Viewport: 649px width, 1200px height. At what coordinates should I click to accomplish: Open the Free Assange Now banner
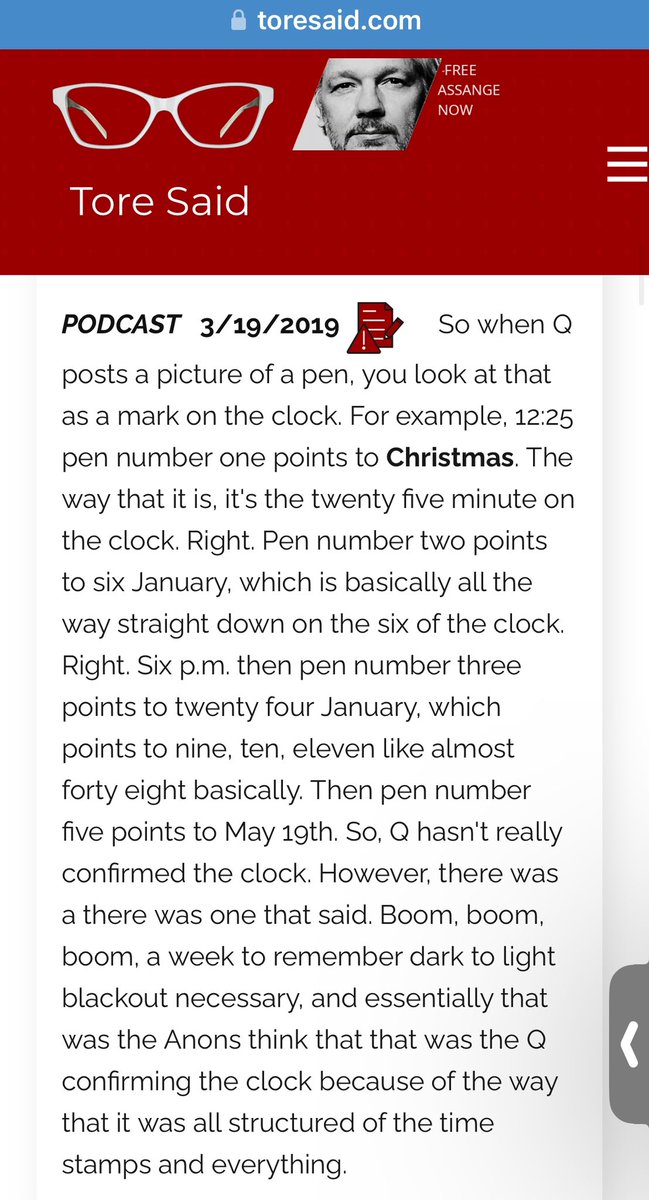click(398, 104)
